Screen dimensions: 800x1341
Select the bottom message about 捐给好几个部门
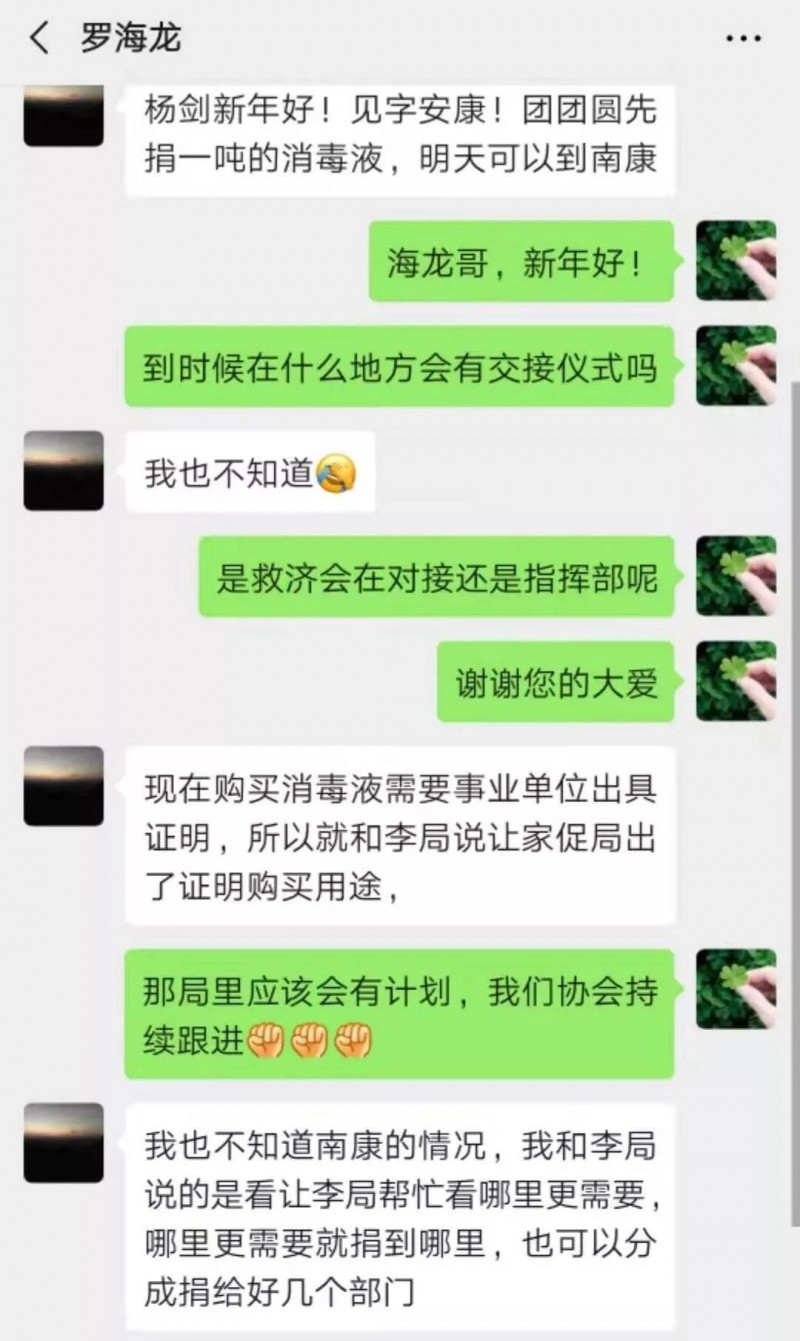coord(400,1205)
